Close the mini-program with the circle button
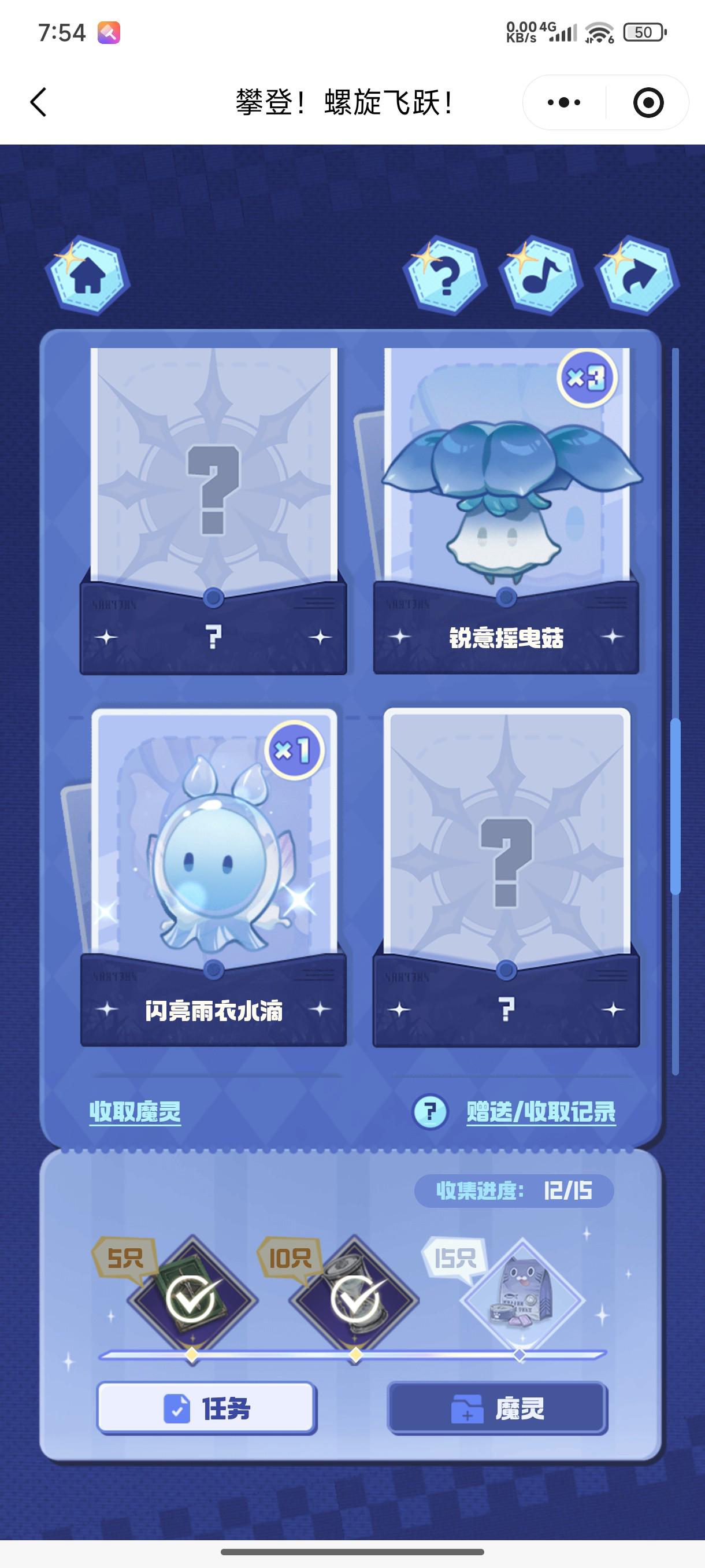Viewport: 705px width, 1568px height. click(x=648, y=102)
